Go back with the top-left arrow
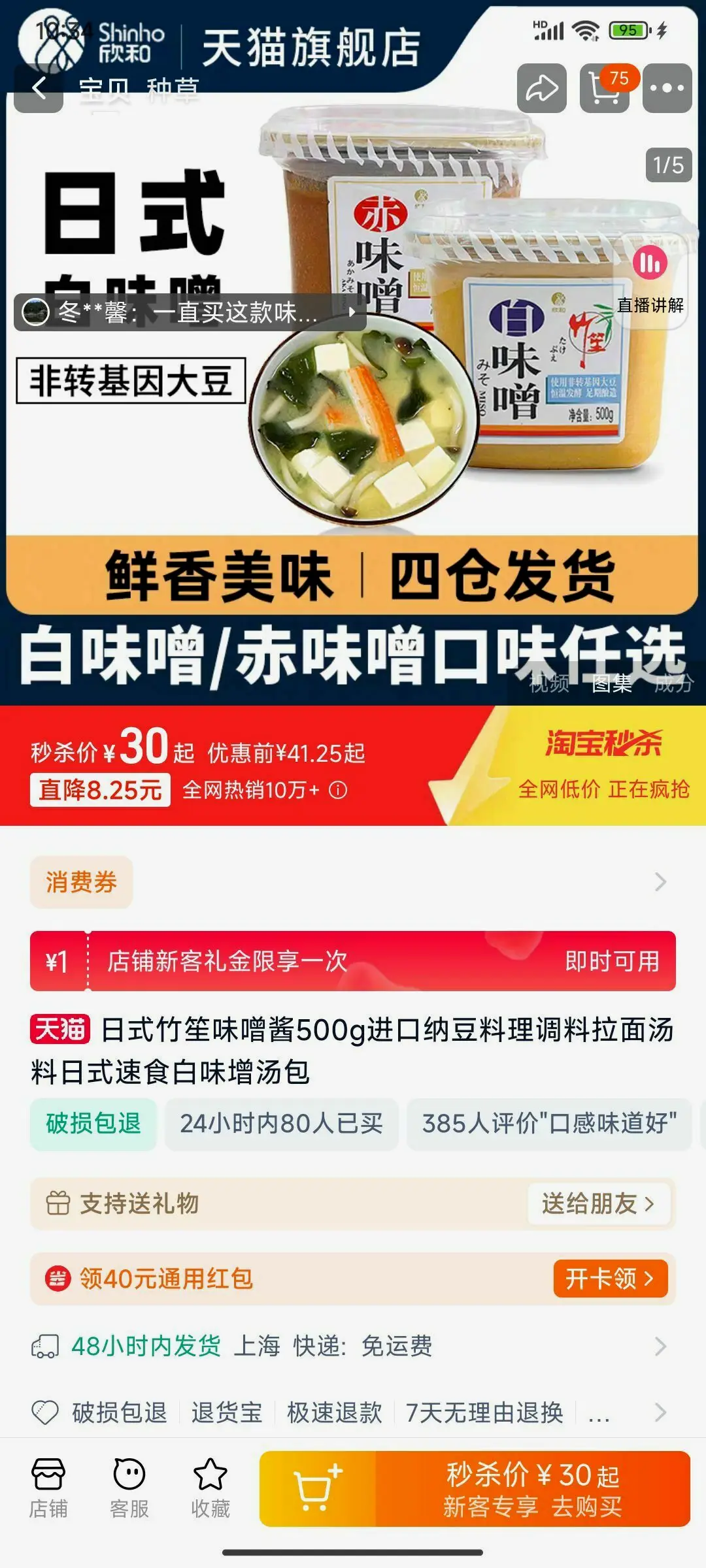 tap(39, 89)
